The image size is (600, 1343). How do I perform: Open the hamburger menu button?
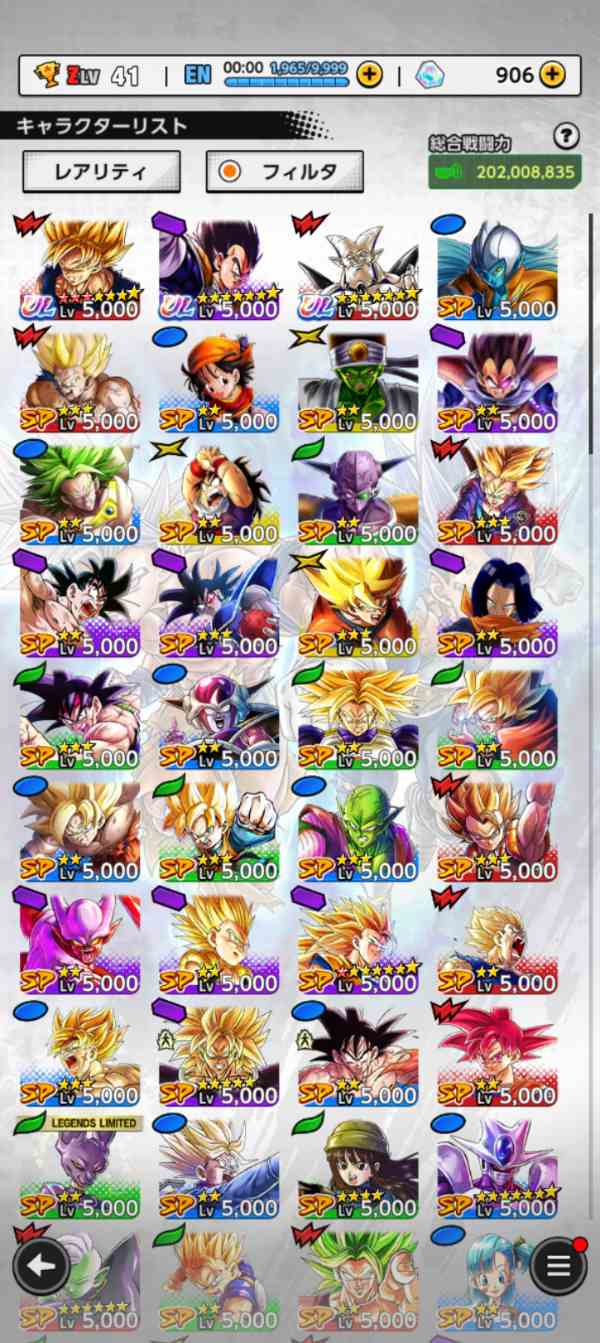point(558,1266)
